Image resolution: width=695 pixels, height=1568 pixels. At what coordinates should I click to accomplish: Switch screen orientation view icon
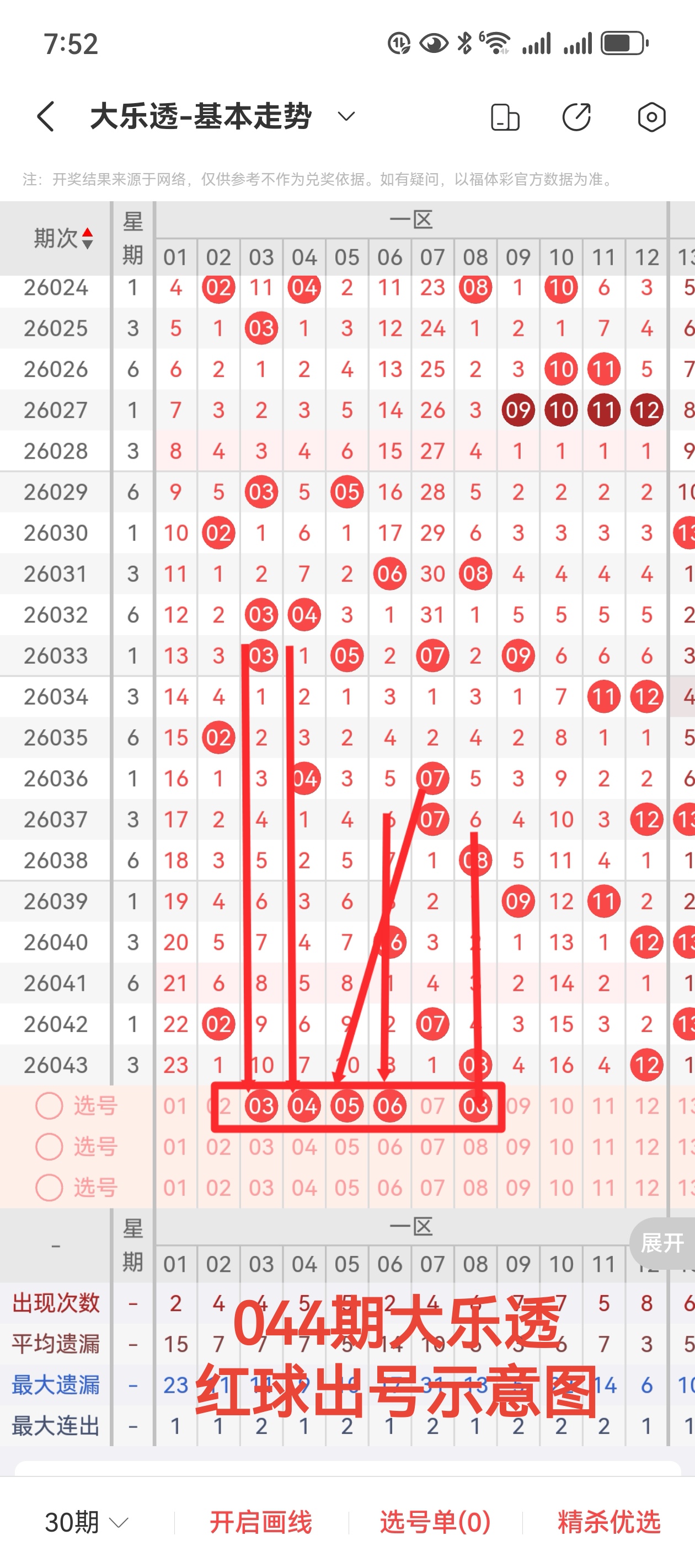504,117
